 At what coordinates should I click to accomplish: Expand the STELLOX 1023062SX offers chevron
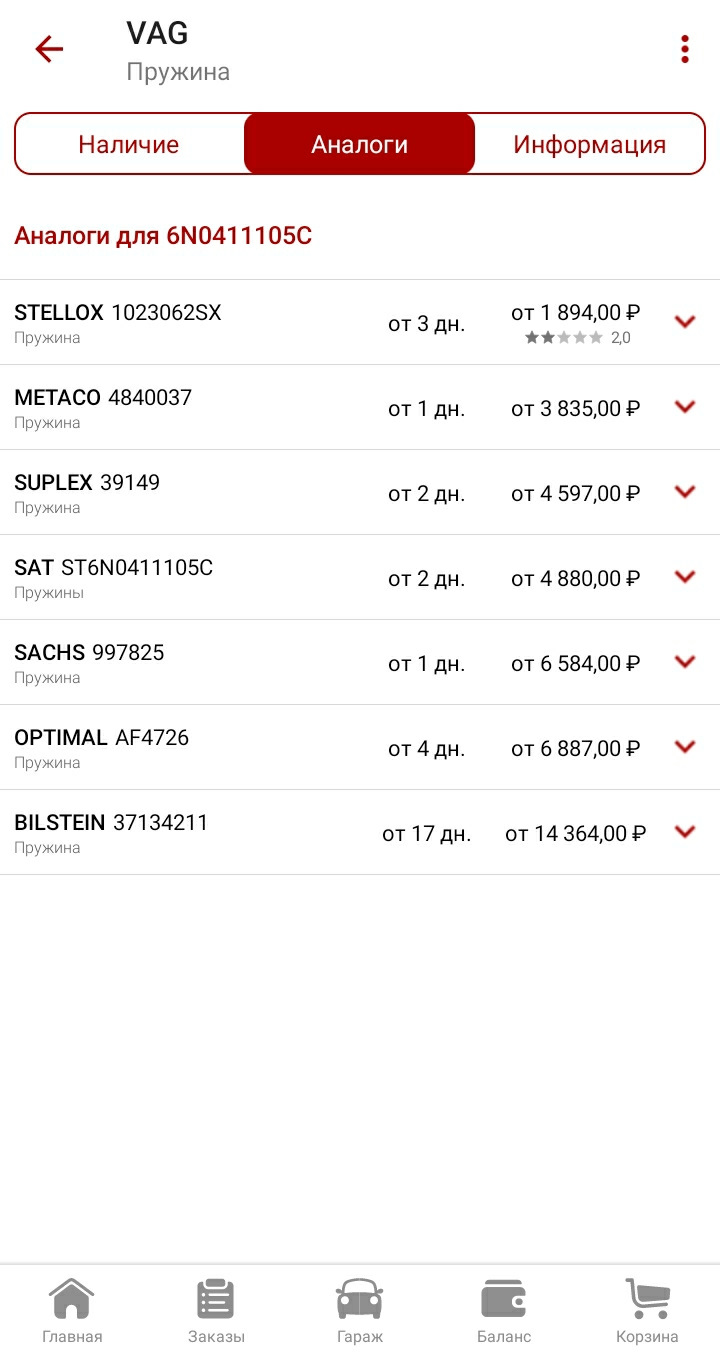point(685,322)
